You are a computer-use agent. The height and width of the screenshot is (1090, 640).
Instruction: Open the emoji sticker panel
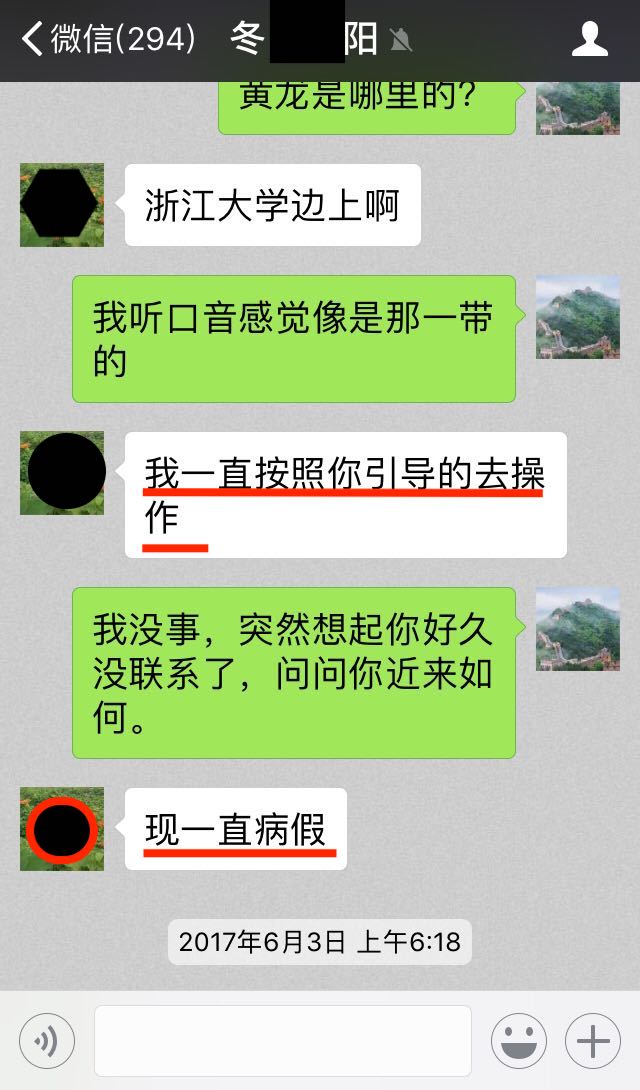[518, 1041]
